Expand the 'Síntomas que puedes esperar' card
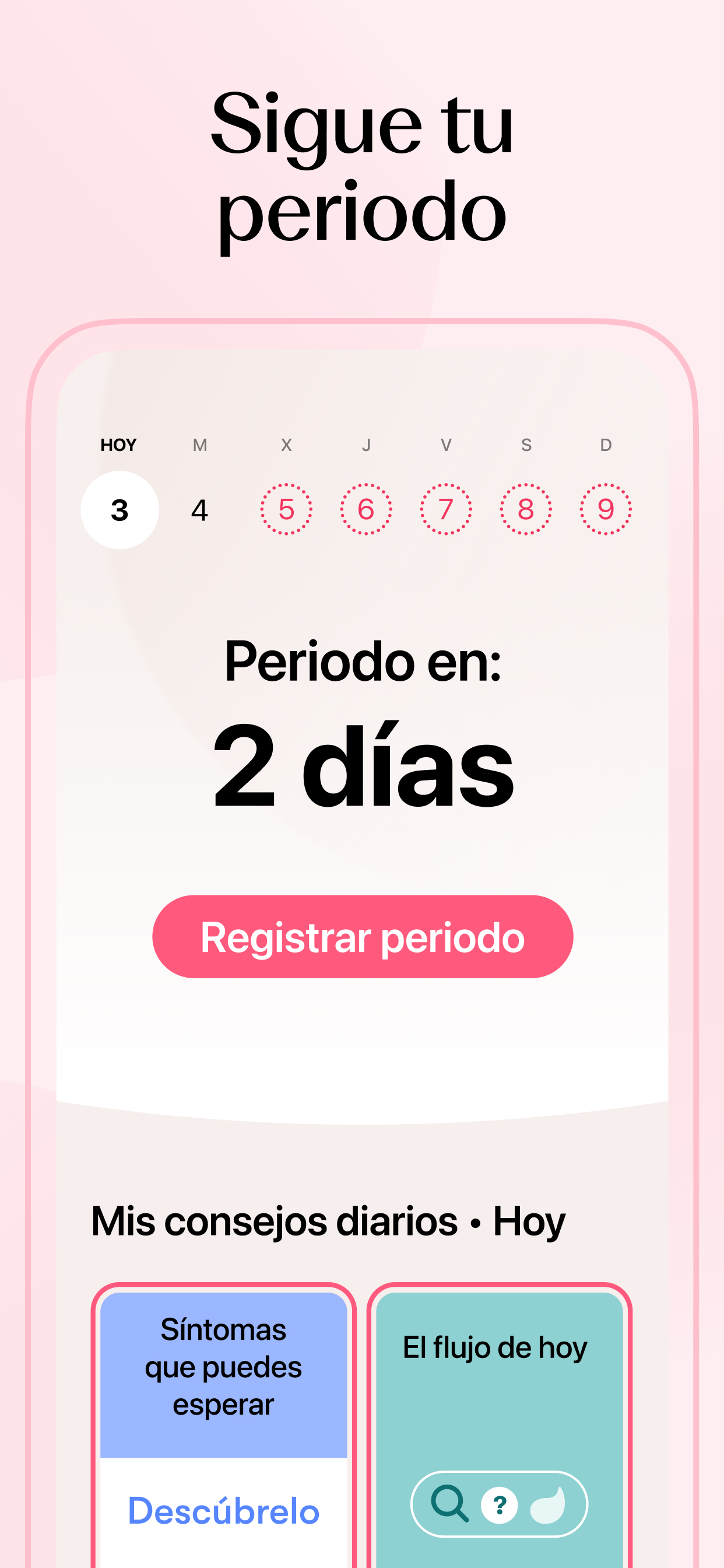This screenshot has width=724, height=1568. [224, 1370]
